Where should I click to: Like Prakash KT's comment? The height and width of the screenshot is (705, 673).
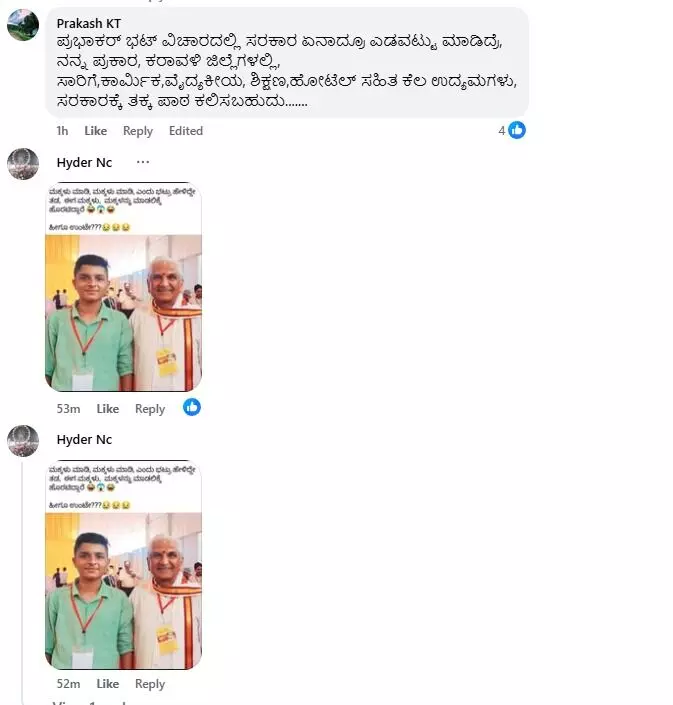click(96, 131)
